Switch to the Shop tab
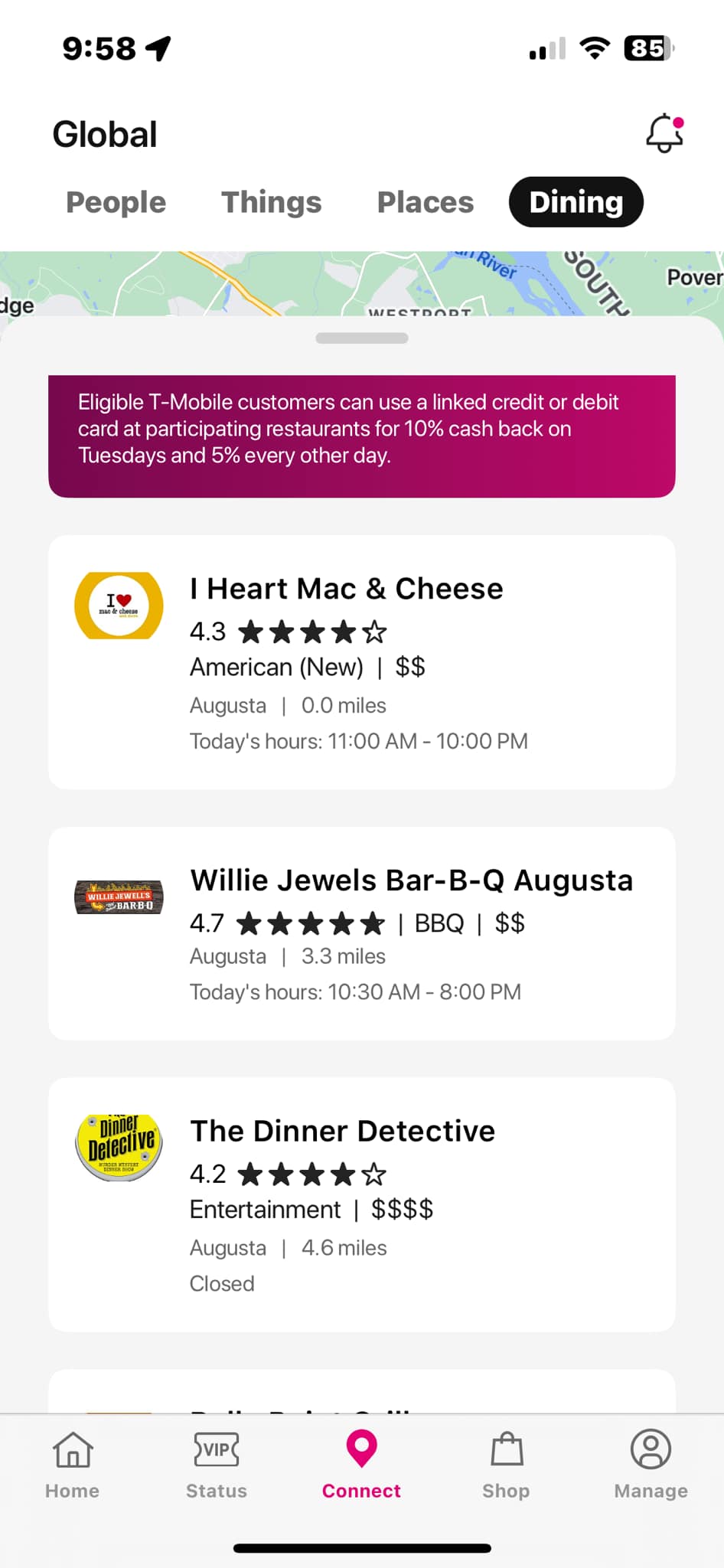The image size is (724, 1568). click(x=506, y=1465)
